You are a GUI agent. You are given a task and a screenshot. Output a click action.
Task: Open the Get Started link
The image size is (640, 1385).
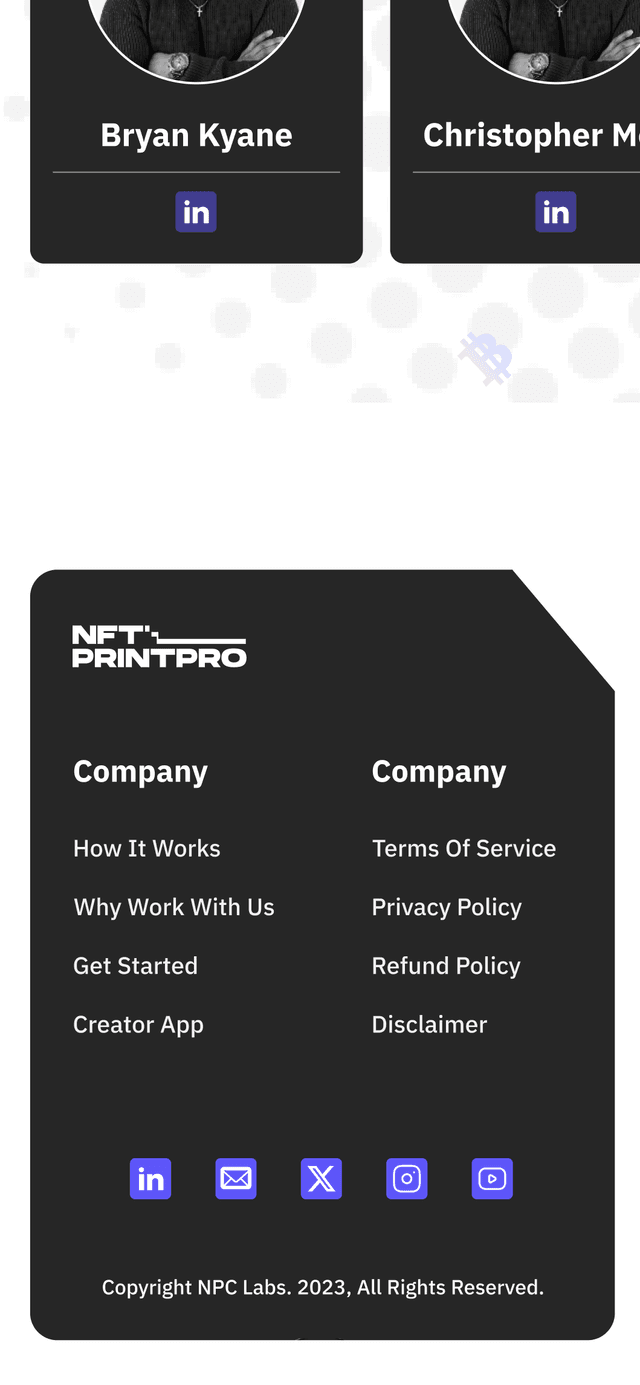135,966
